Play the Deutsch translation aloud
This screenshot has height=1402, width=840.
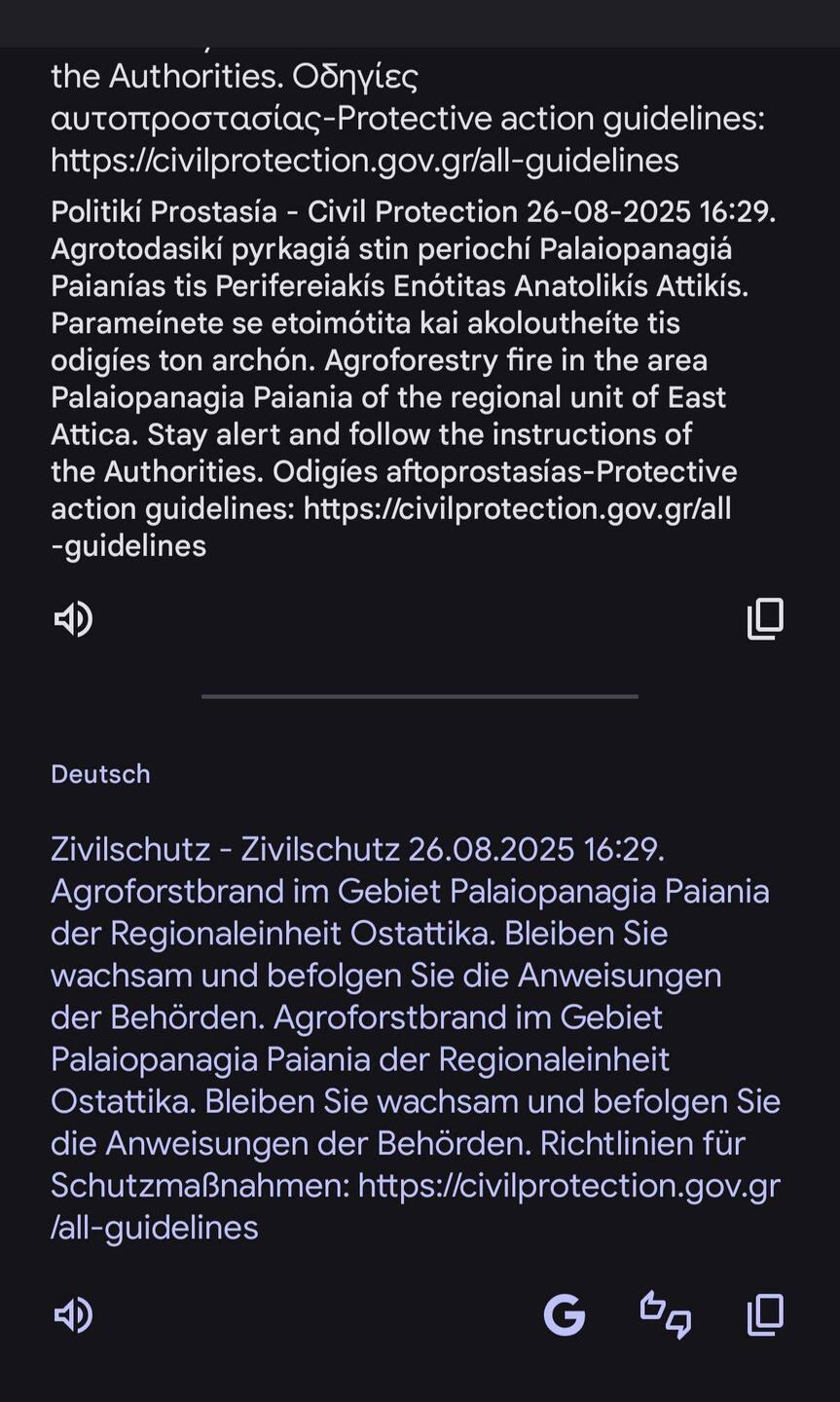point(73,1315)
